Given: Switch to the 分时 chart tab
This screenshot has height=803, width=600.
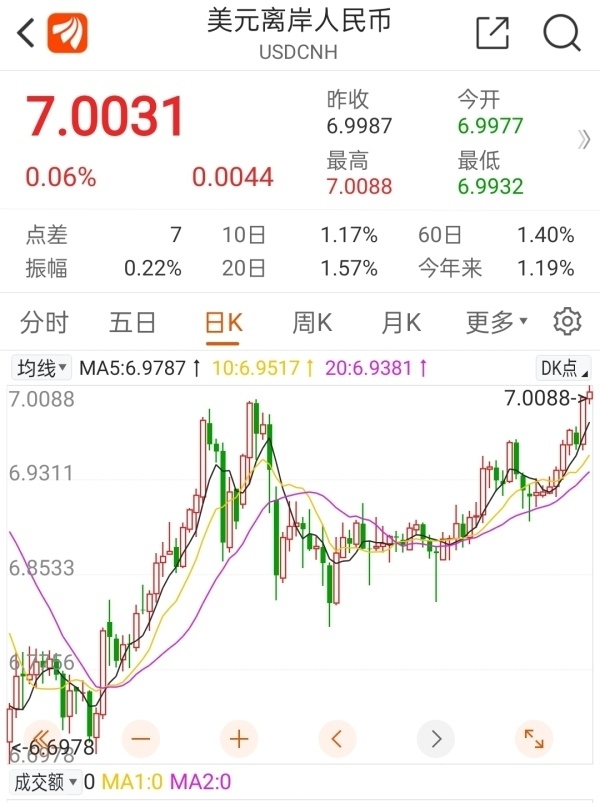Looking at the screenshot, I should (x=45, y=322).
